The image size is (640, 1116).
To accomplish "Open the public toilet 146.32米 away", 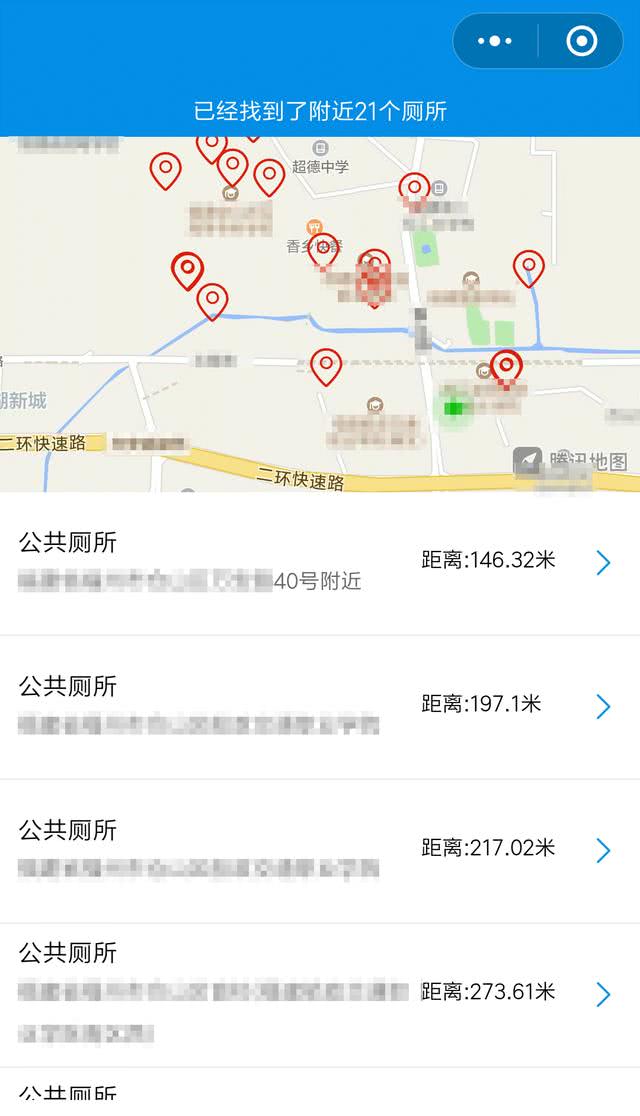I will pyautogui.click(x=320, y=562).
